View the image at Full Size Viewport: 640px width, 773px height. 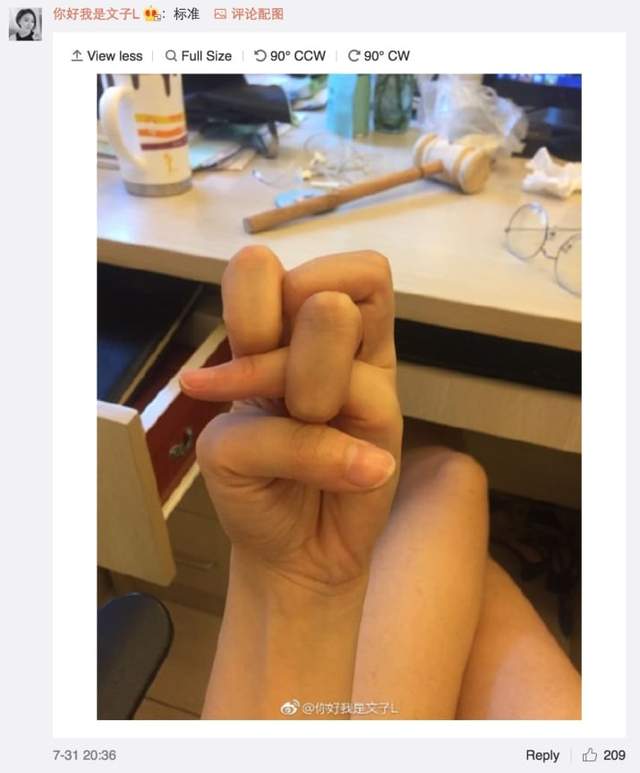point(198,56)
